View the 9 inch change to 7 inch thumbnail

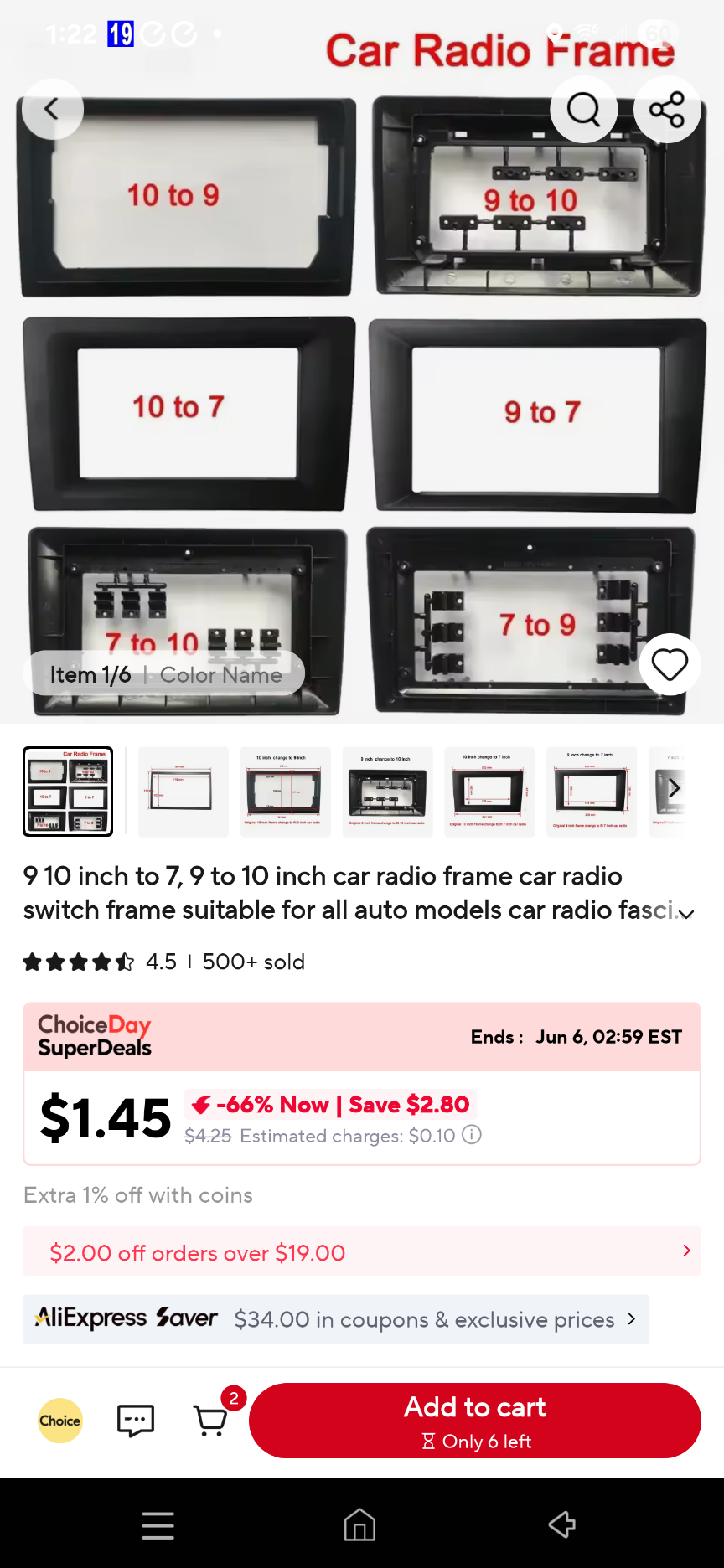(x=592, y=792)
